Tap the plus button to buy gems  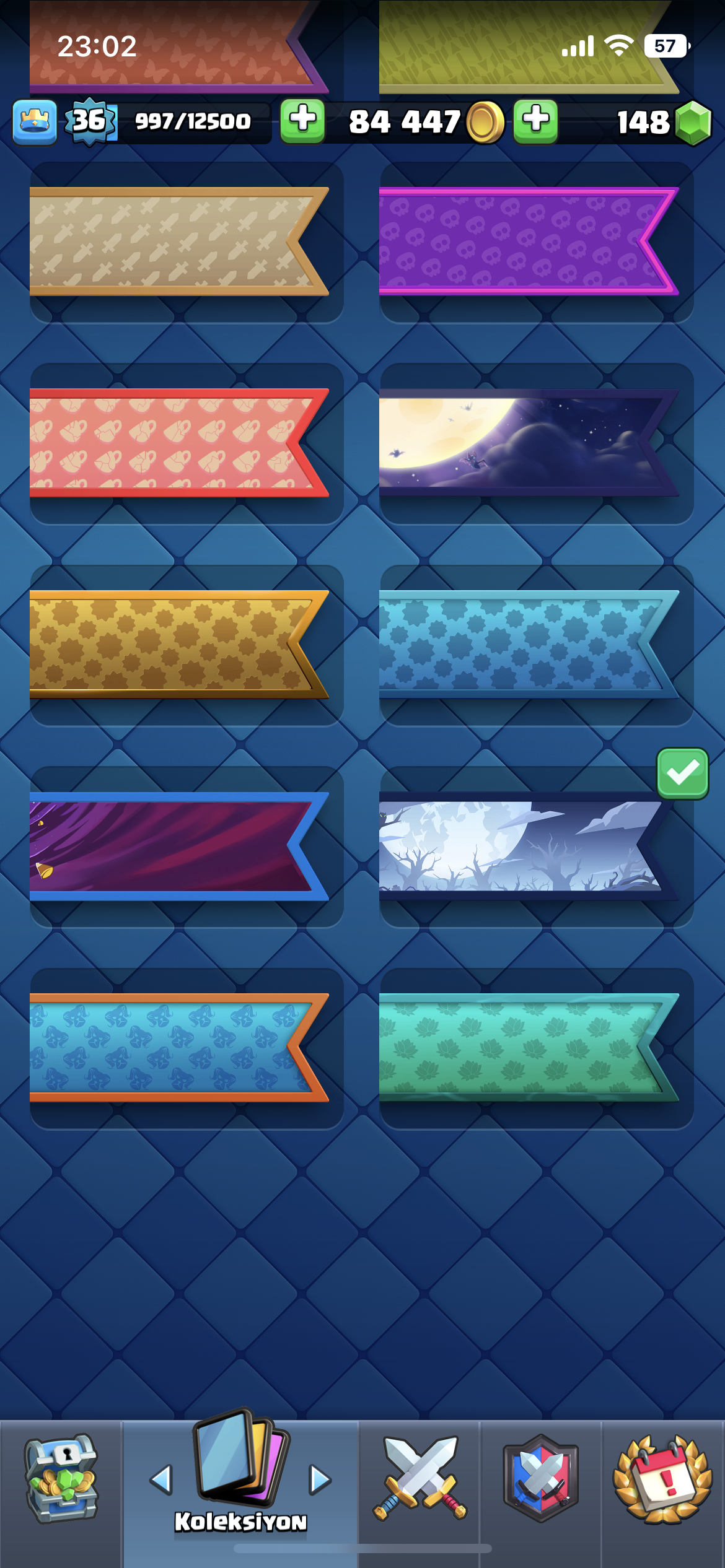coord(536,121)
